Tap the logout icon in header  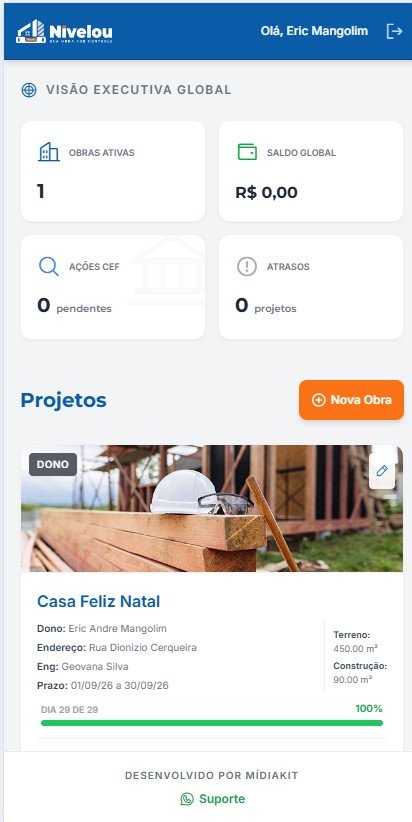tap(394, 31)
